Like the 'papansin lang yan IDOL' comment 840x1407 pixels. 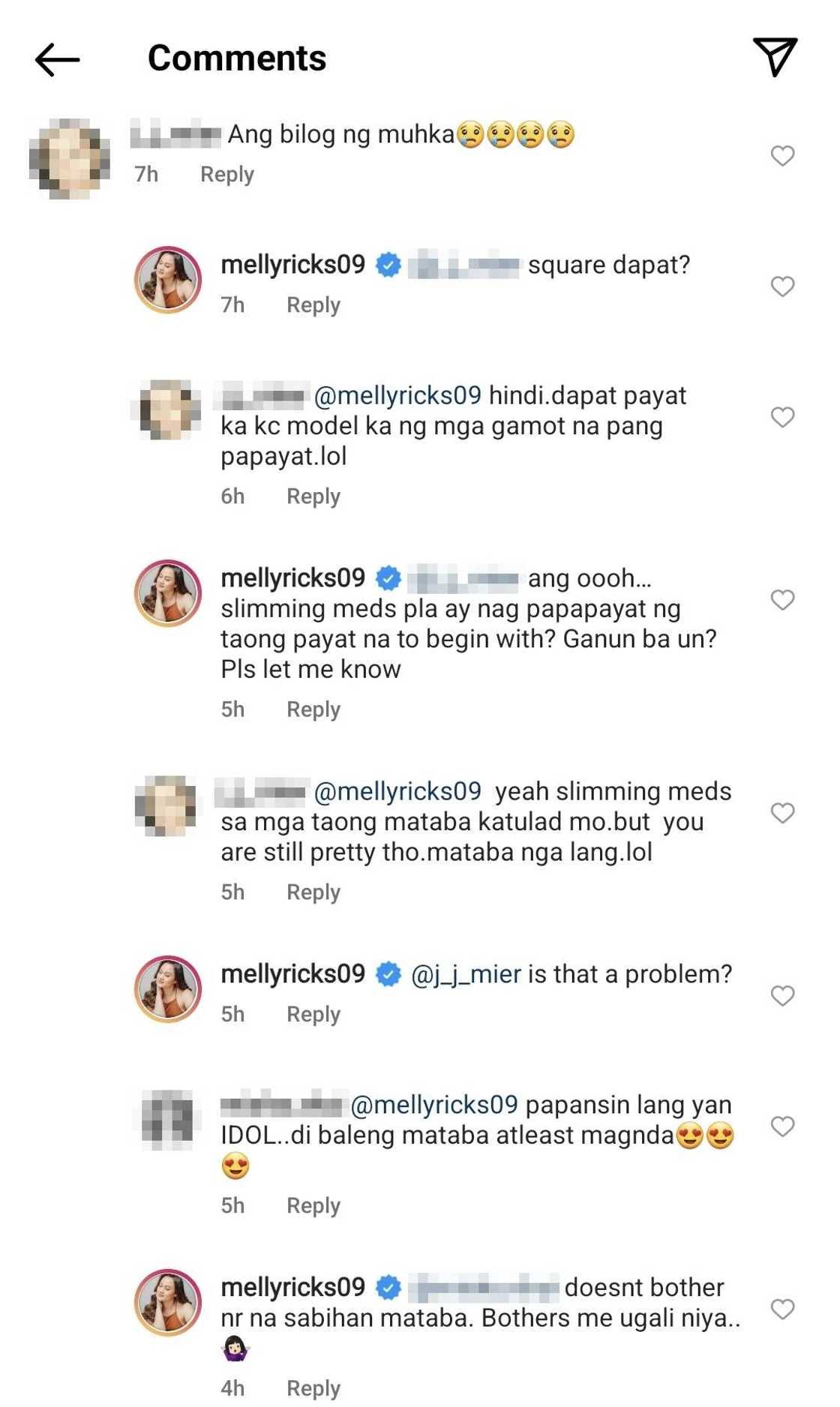click(x=782, y=1126)
